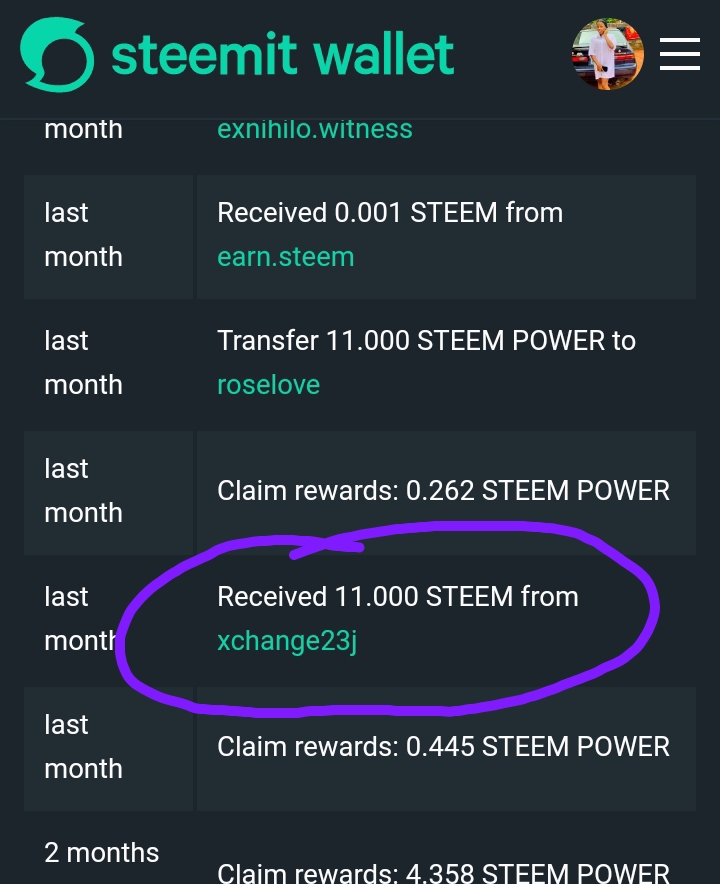Tap the profile avatar picture
This screenshot has height=884, width=720.
pyautogui.click(x=607, y=54)
